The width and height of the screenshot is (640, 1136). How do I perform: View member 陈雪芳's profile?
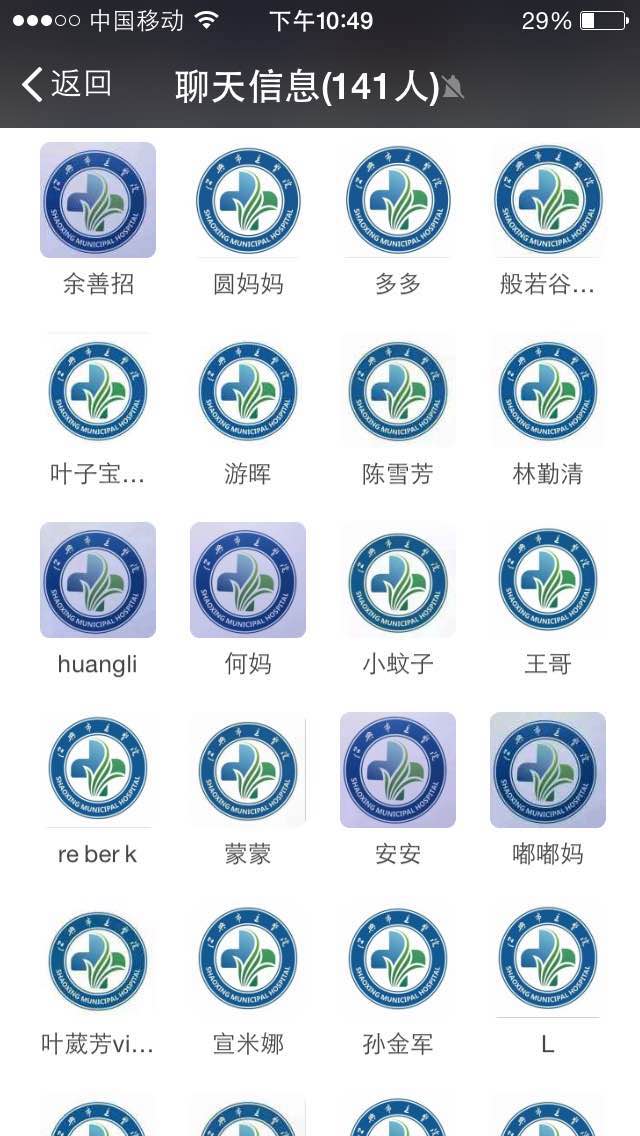[x=398, y=390]
